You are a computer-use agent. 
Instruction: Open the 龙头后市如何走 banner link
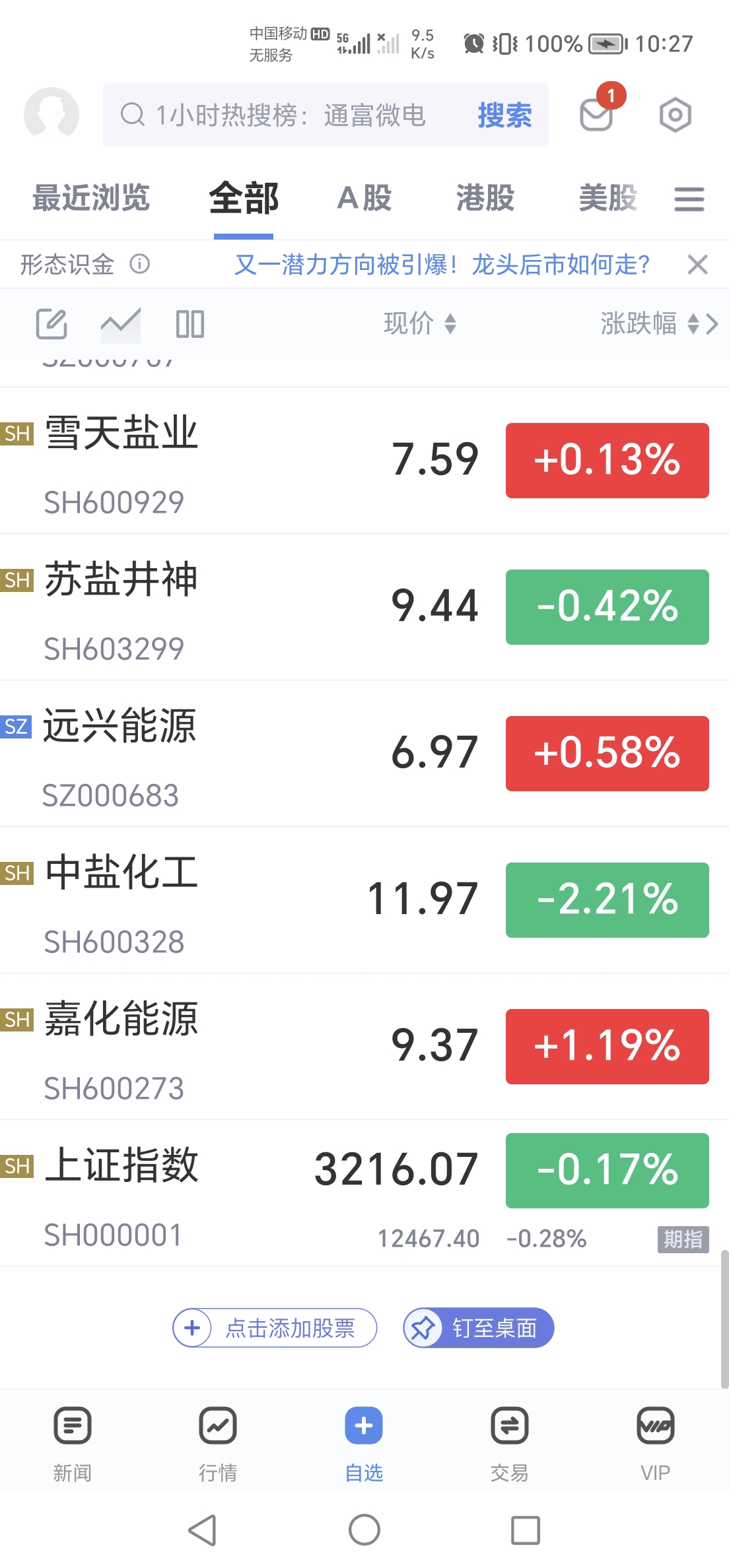[x=442, y=265]
